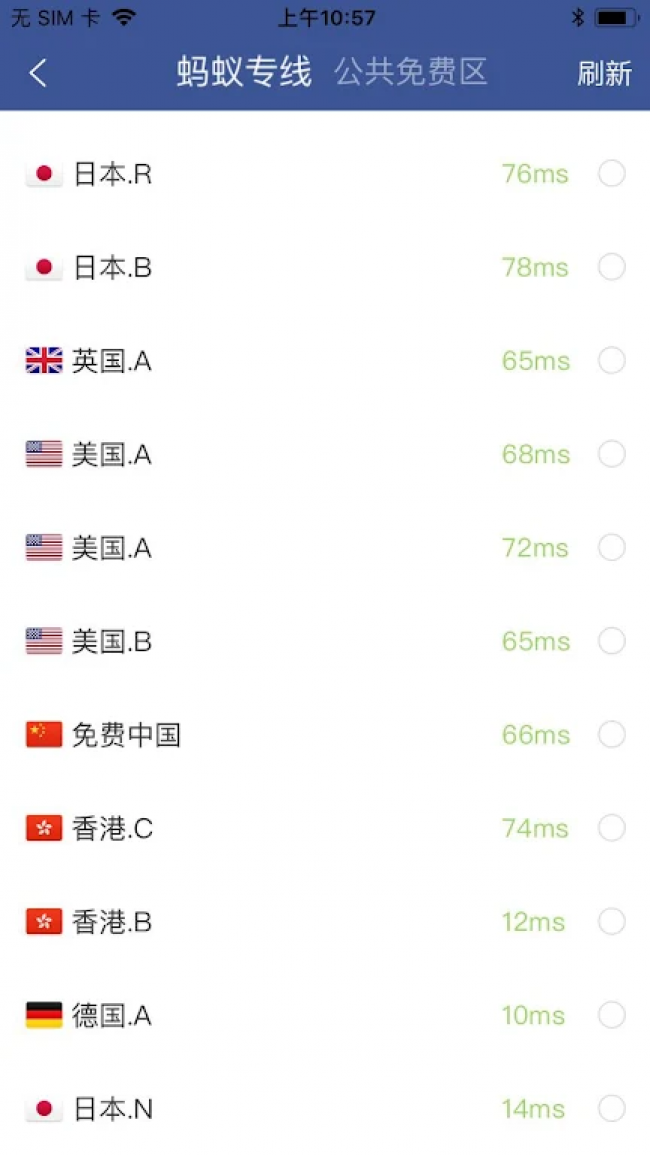Go back using the top-left arrow
650x1155 pixels.
[38, 73]
